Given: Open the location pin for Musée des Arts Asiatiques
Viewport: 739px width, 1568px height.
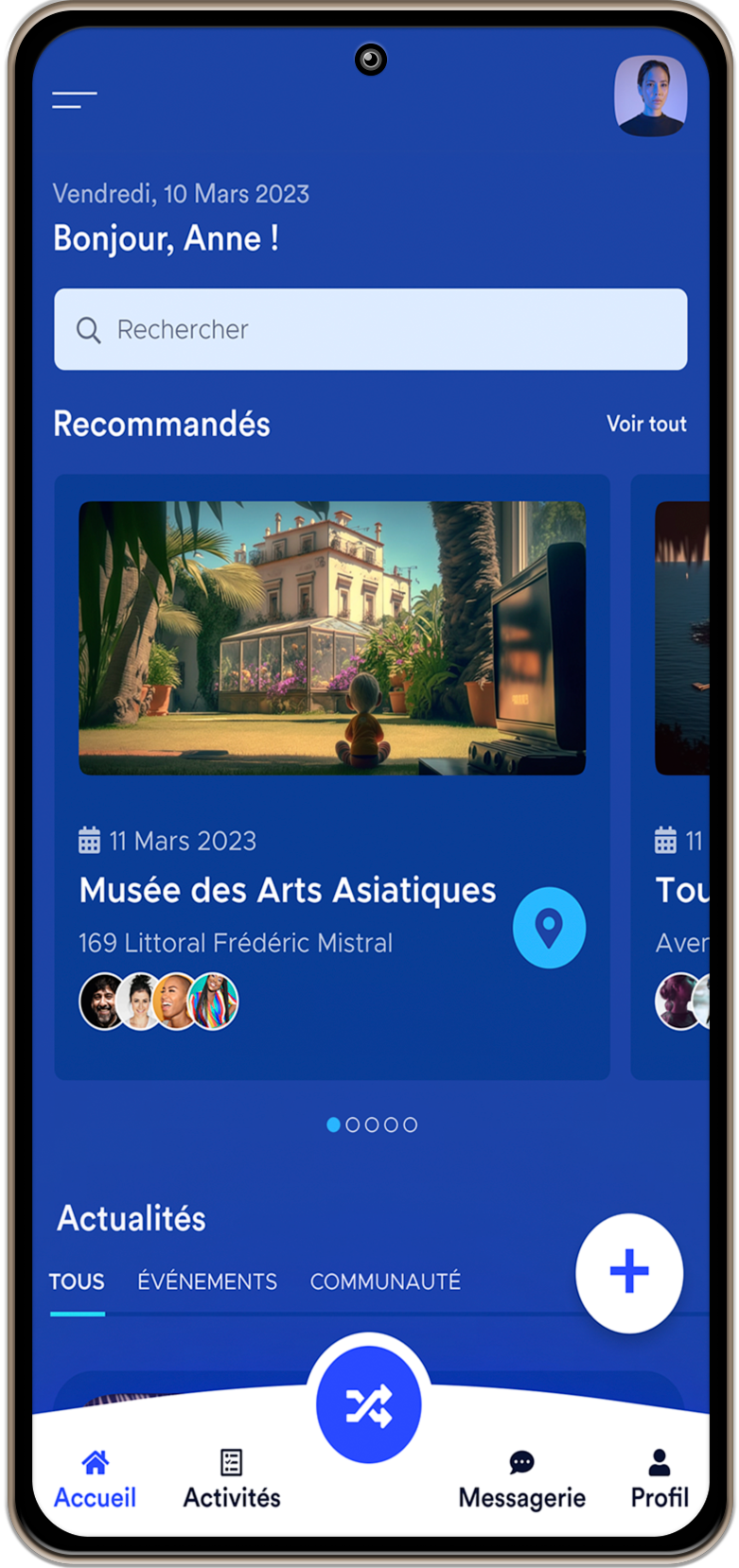Looking at the screenshot, I should 549,928.
